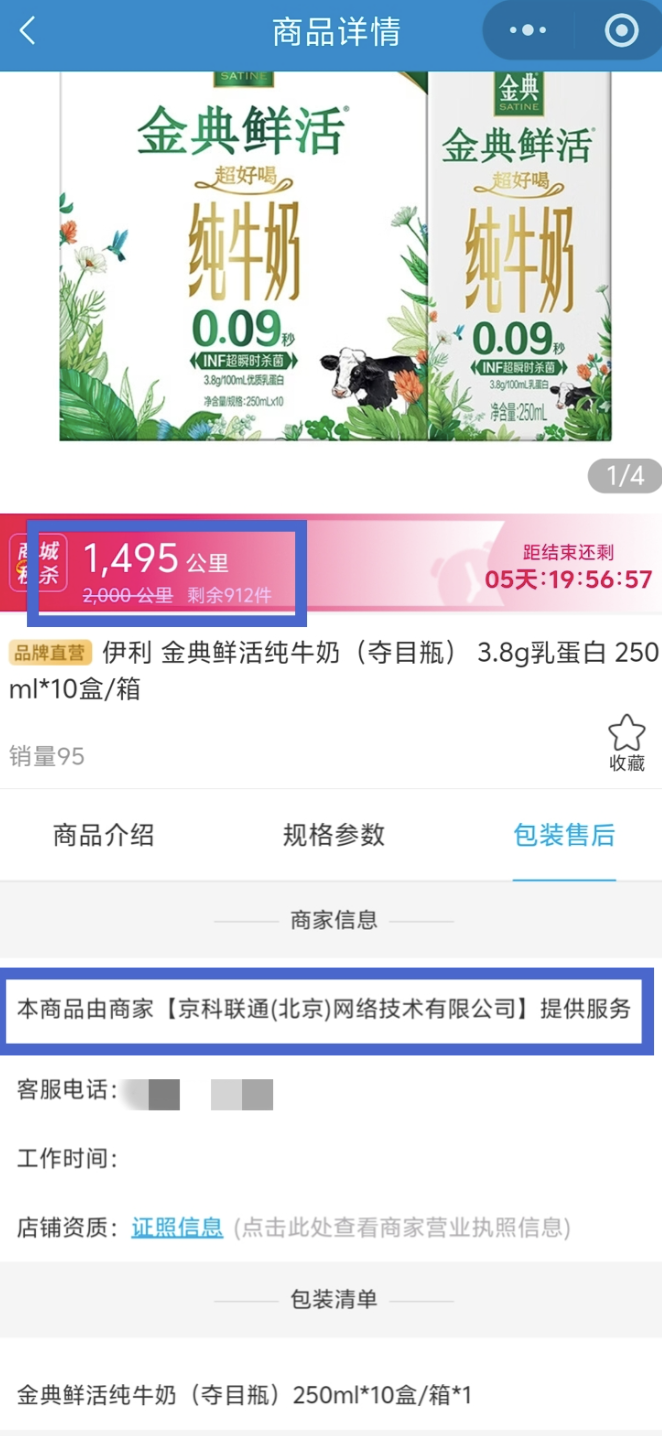Select the 包装售后 tab

coord(564,835)
